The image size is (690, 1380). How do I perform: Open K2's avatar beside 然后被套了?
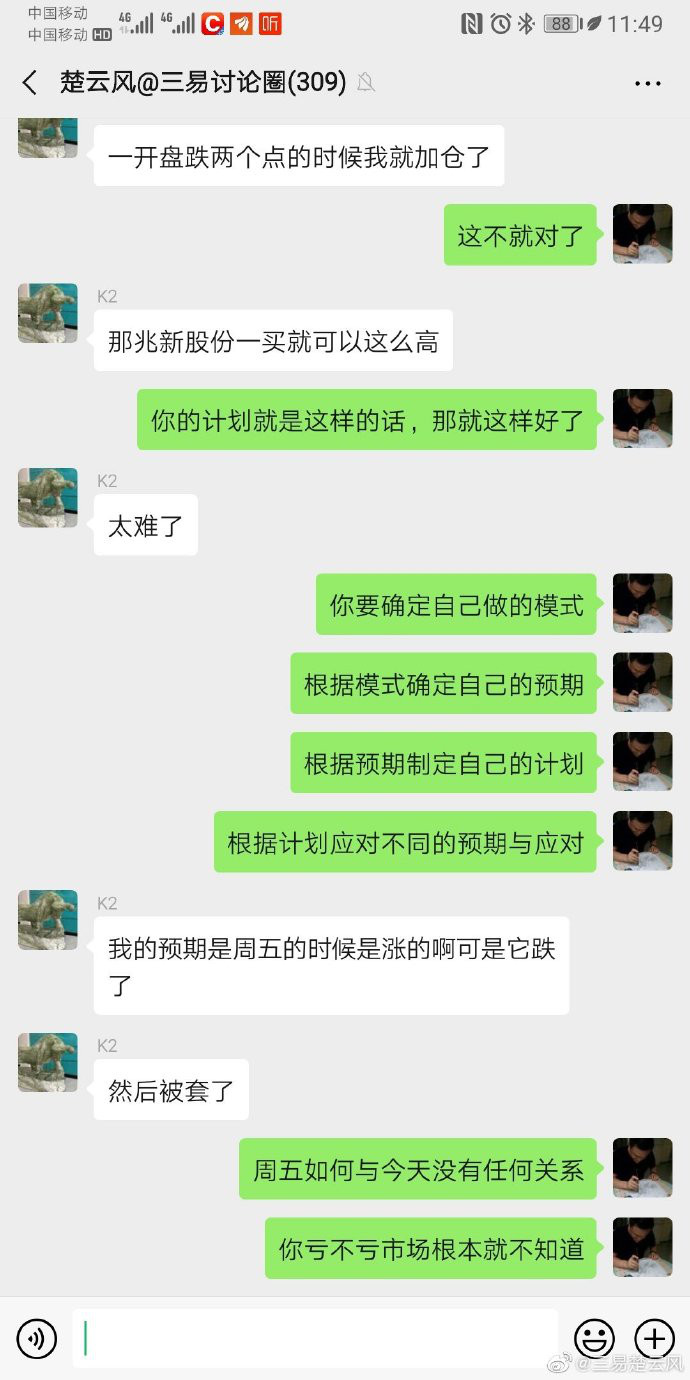pyautogui.click(x=47, y=1062)
